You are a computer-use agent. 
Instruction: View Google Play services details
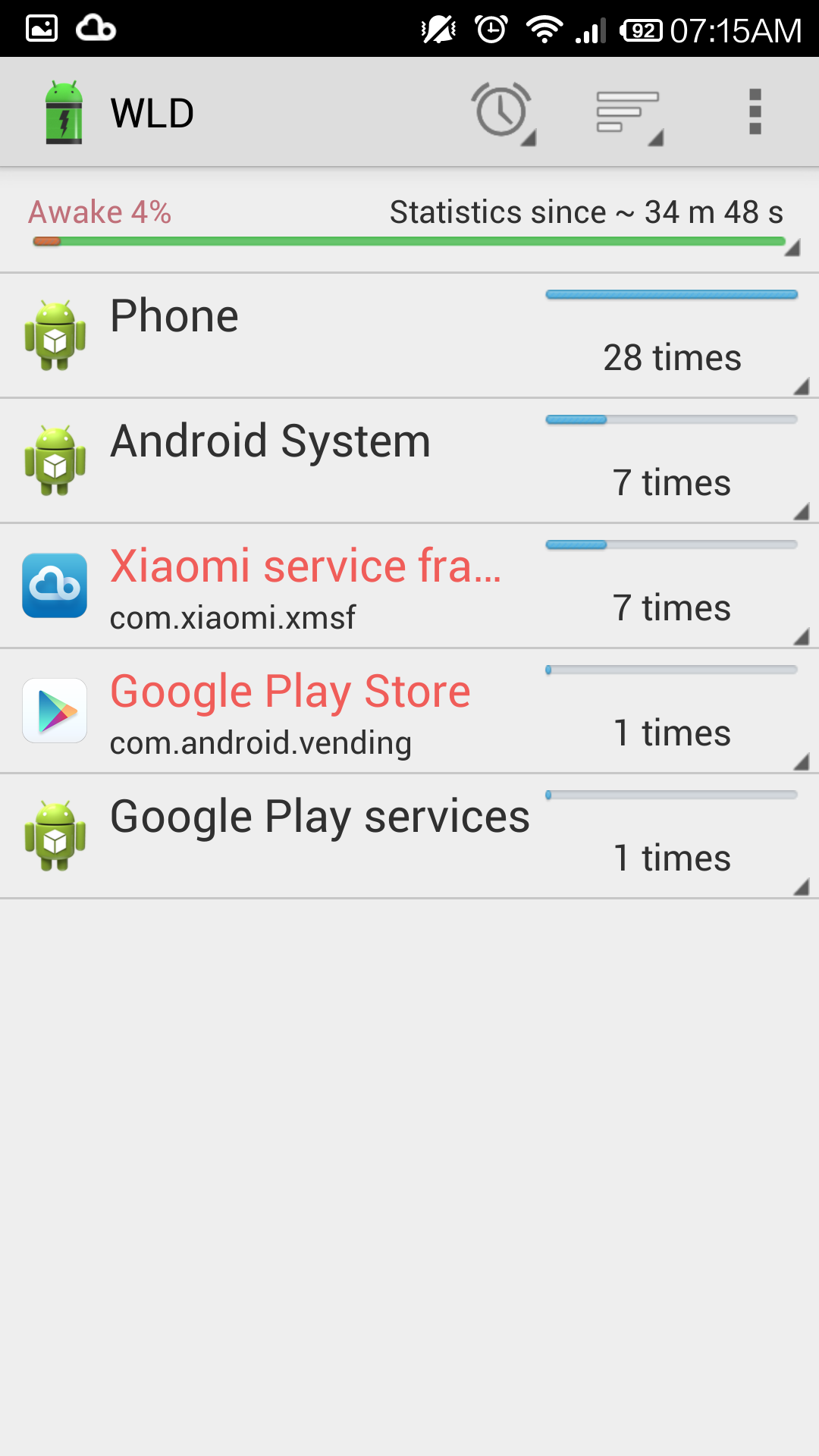click(409, 836)
